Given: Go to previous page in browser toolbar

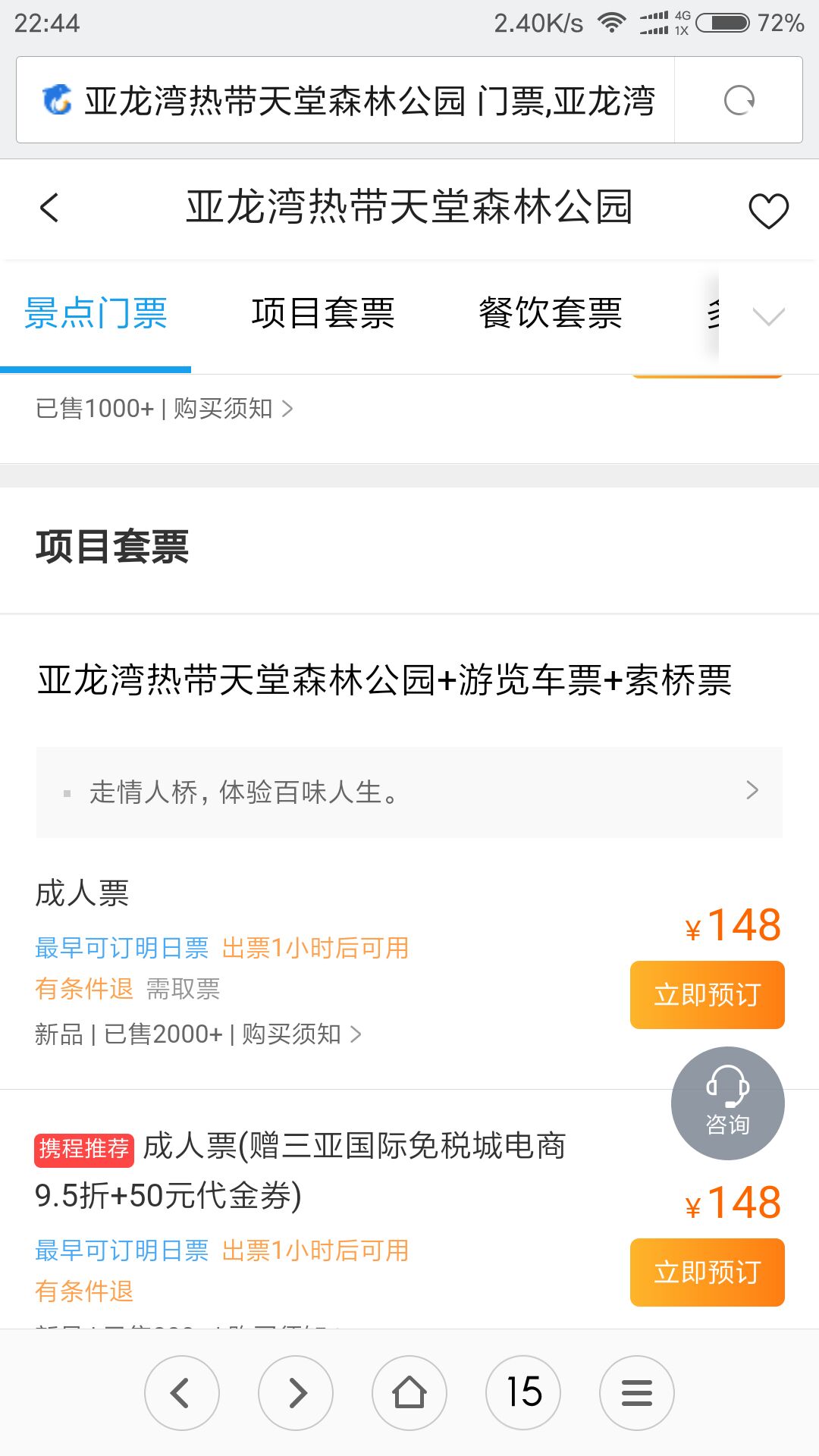Looking at the screenshot, I should click(182, 1393).
